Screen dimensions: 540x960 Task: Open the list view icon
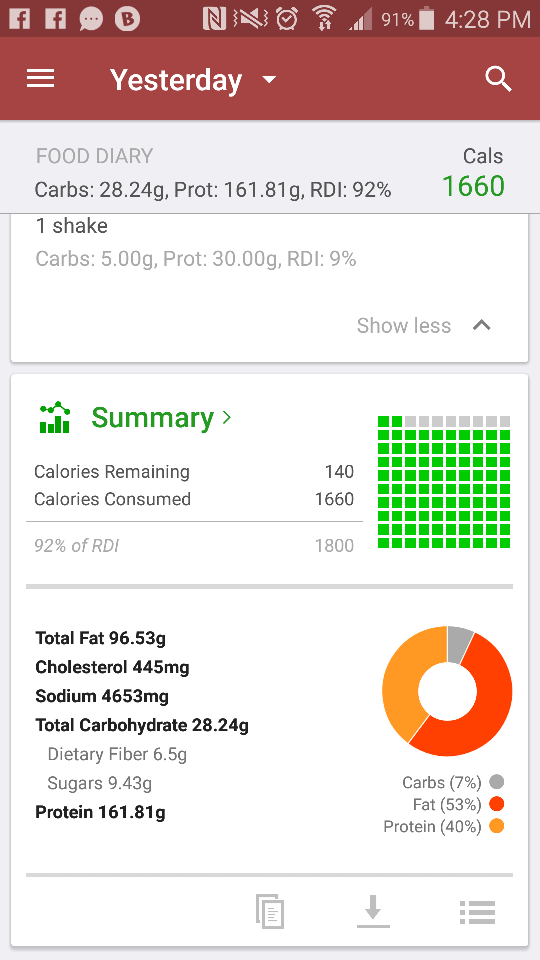[x=477, y=912]
